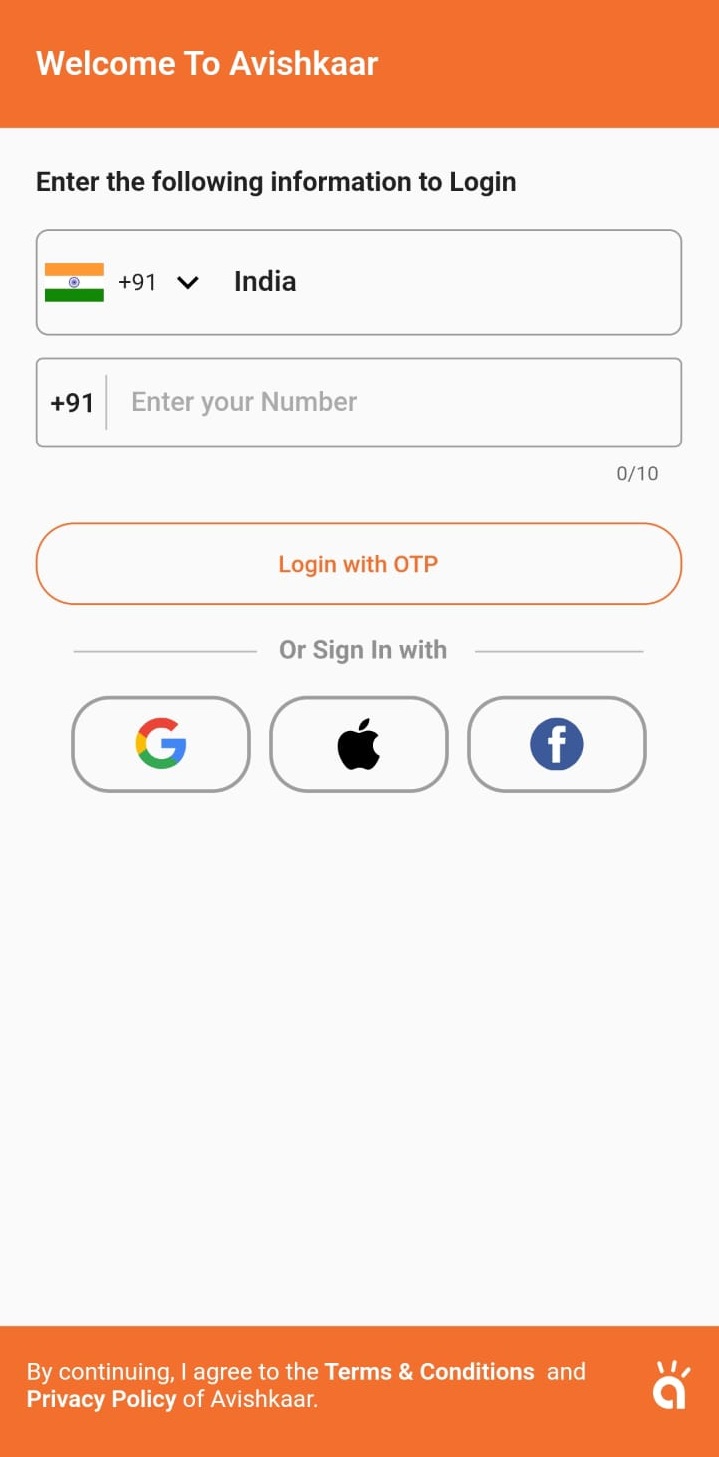Open the India +91 country code dropdown
The height and width of the screenshot is (1457, 719).
(359, 282)
